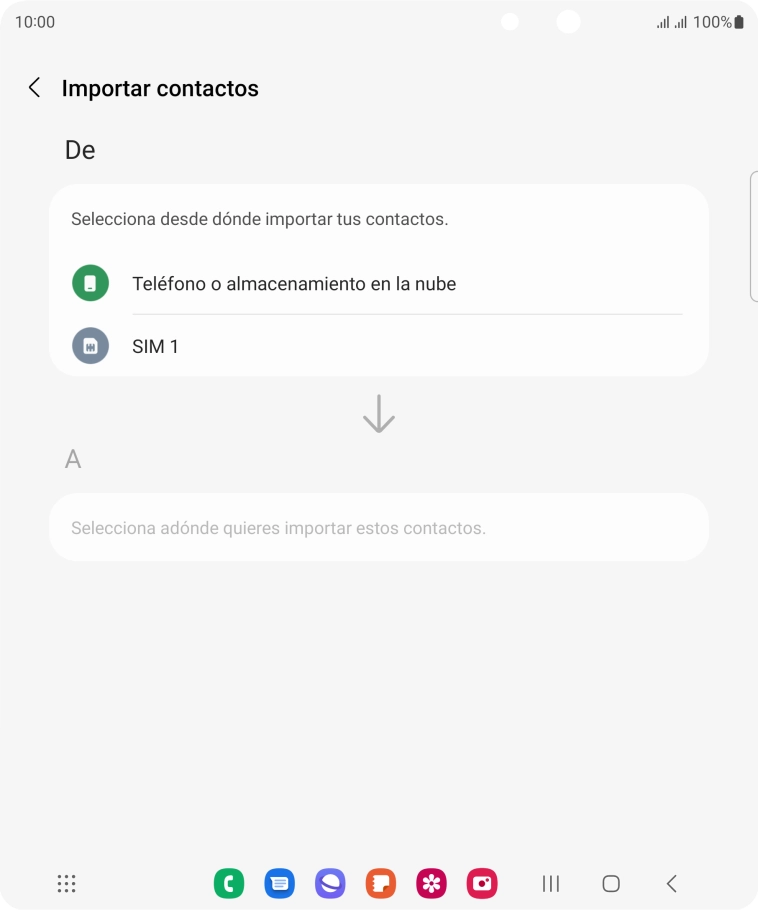Image resolution: width=758 pixels, height=910 pixels.
Task: Choose SIM 1 as import source
Action: (x=156, y=346)
